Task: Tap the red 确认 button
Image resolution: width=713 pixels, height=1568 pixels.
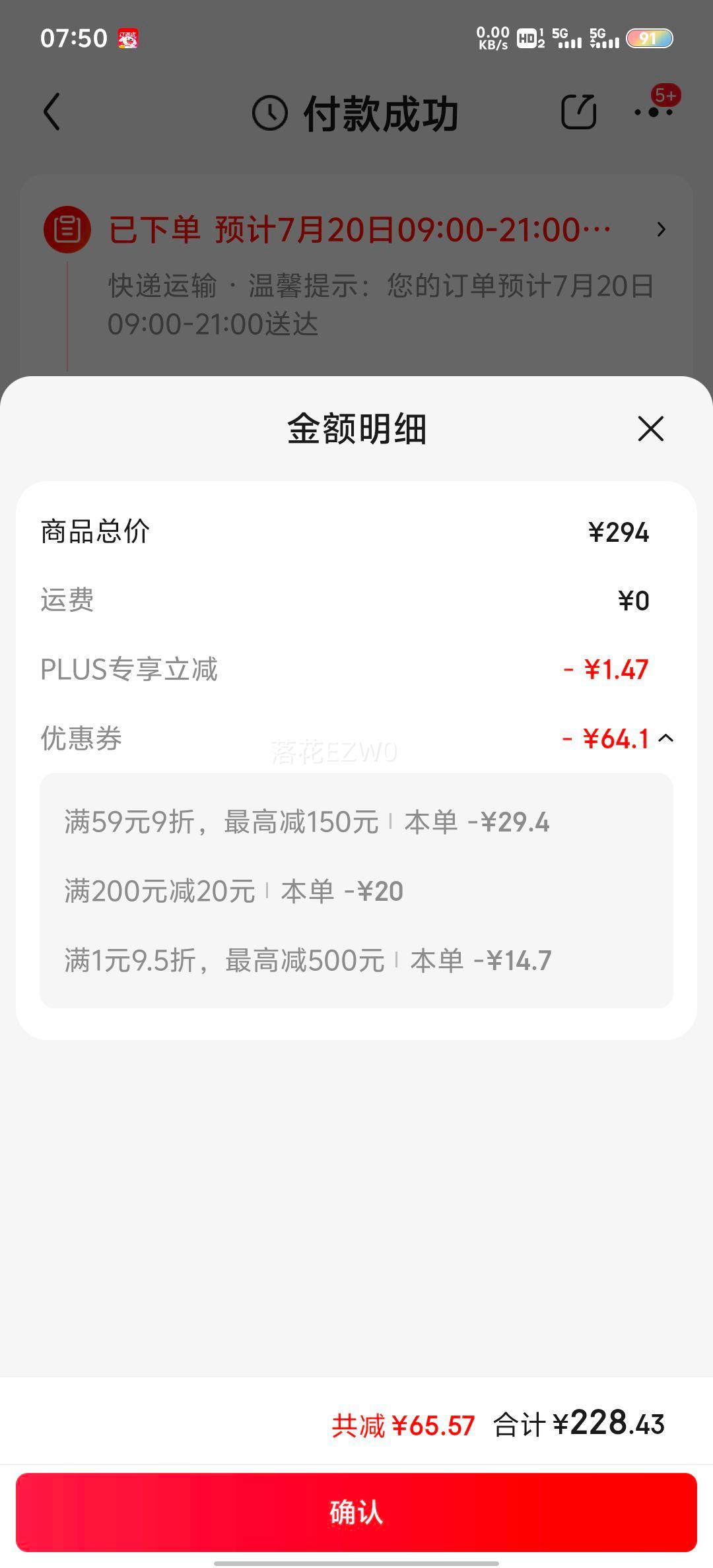Action: [x=356, y=1512]
